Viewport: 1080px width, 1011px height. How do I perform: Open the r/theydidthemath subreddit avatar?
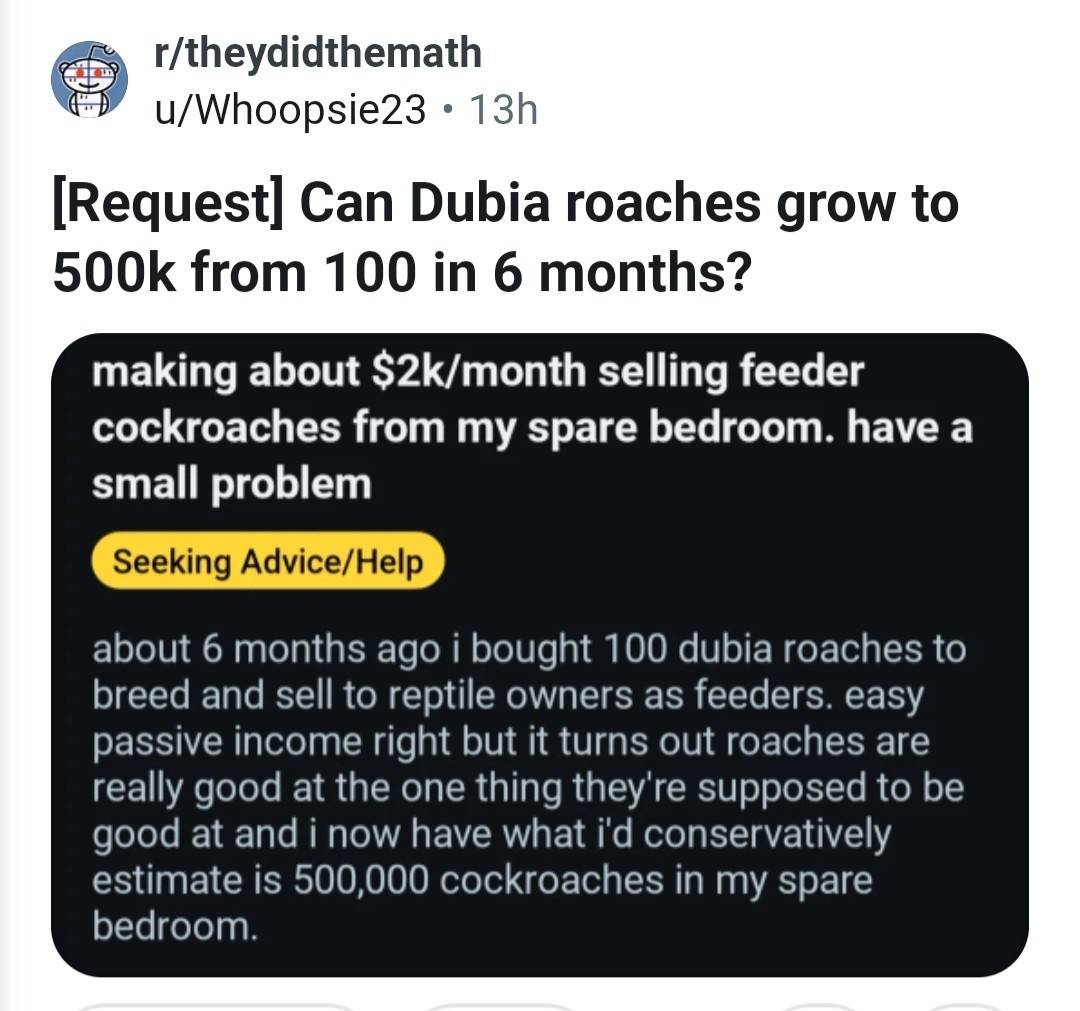point(89,80)
